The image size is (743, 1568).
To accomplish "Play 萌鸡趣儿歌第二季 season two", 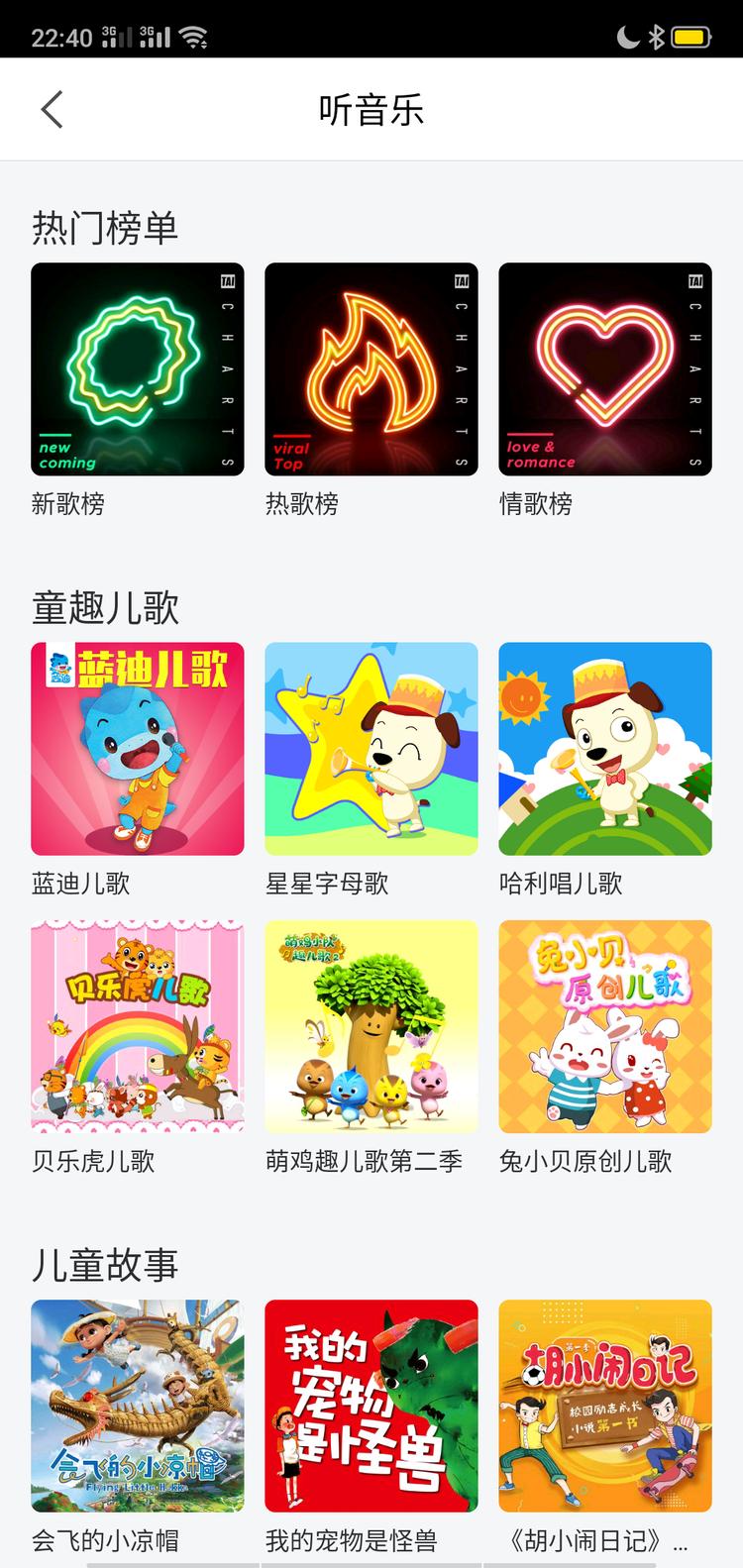I will click(371, 1026).
